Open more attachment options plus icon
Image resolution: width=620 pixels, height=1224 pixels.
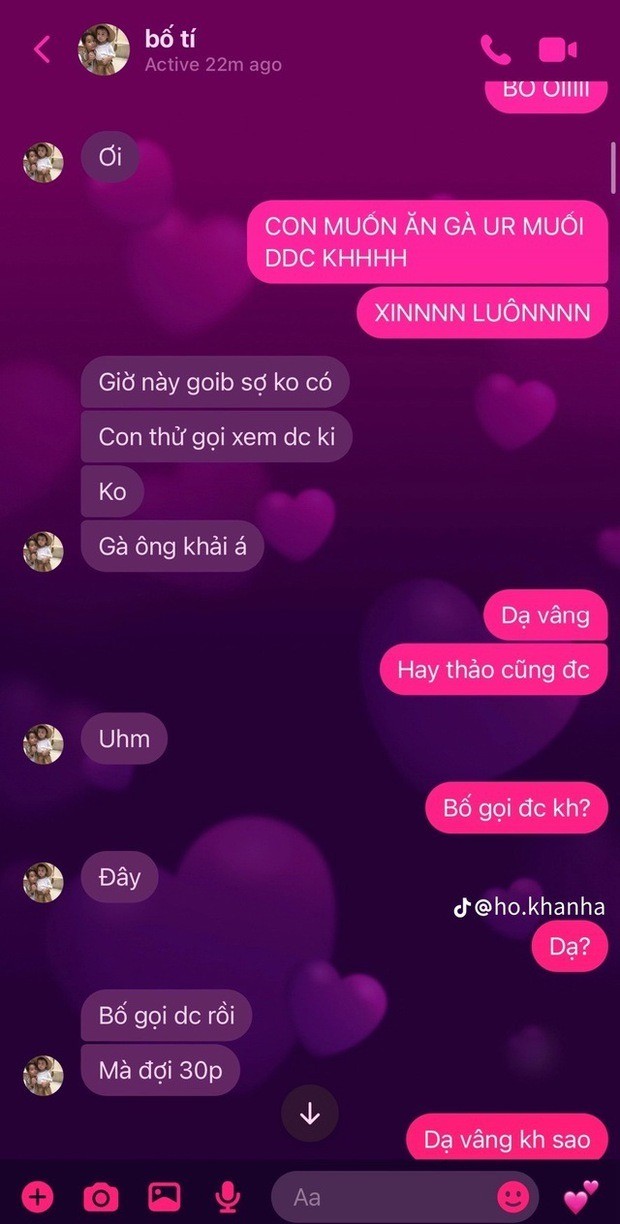coord(37,1196)
